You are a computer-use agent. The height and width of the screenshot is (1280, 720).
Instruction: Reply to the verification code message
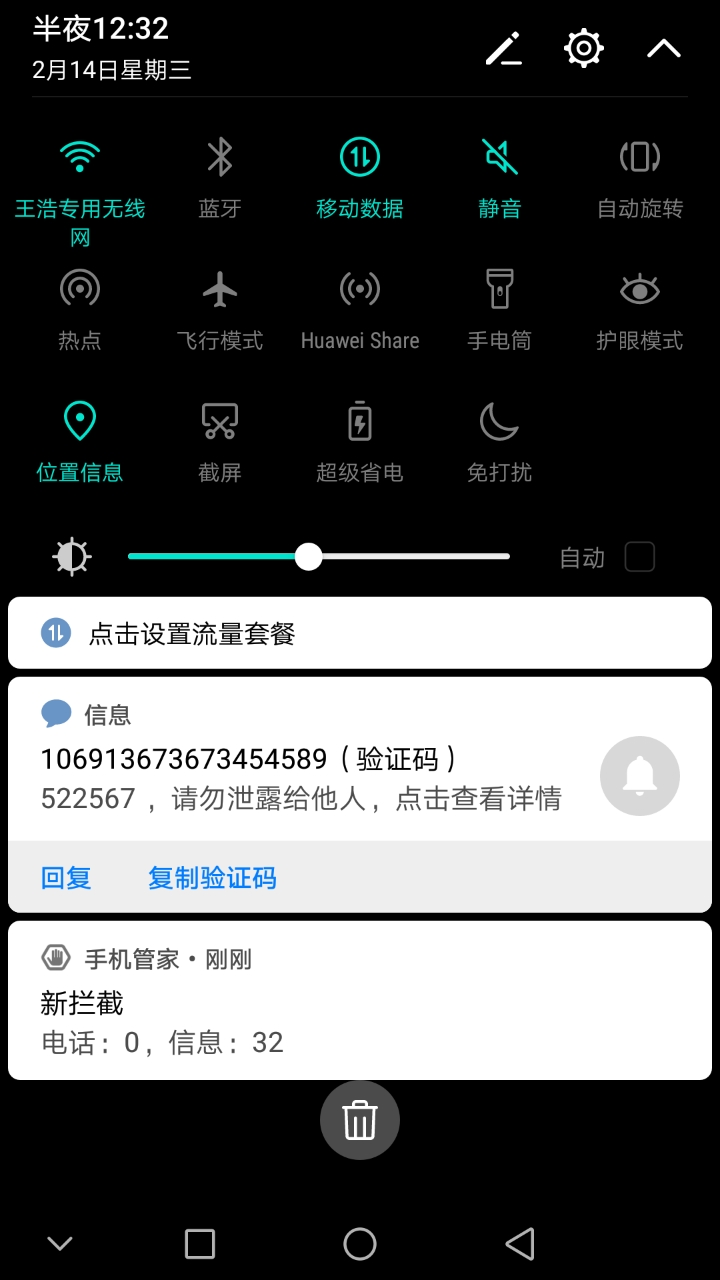[65, 877]
